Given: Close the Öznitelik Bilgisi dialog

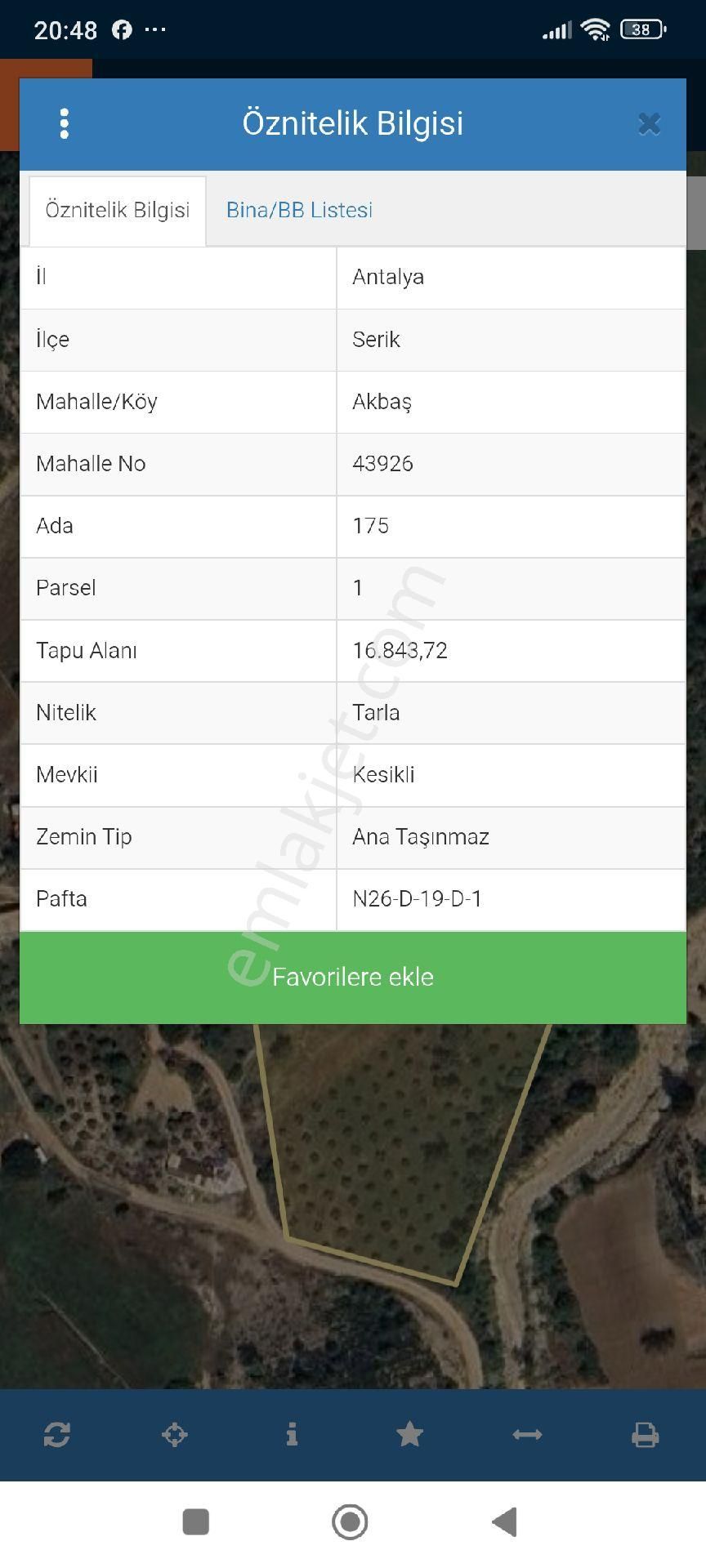Looking at the screenshot, I should click(649, 124).
